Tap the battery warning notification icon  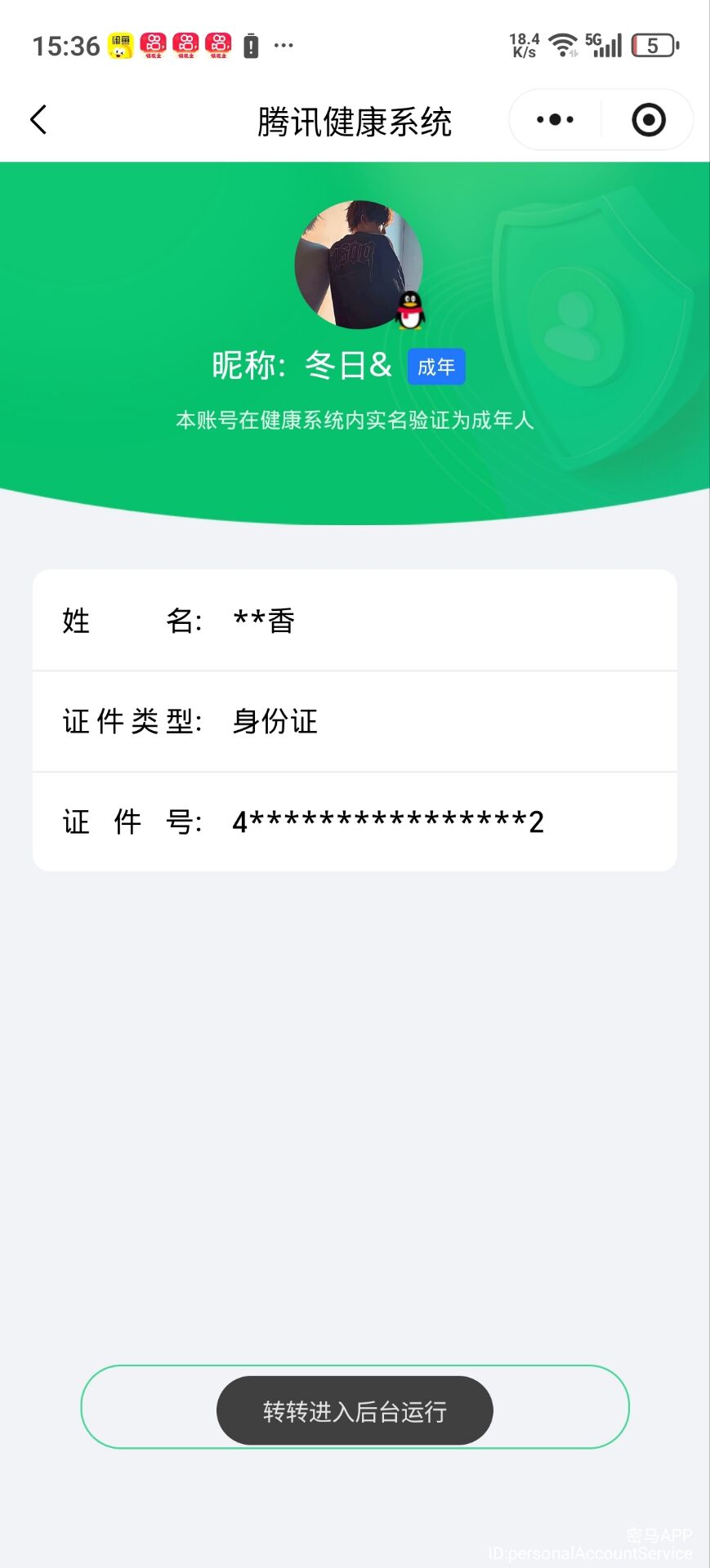click(250, 45)
